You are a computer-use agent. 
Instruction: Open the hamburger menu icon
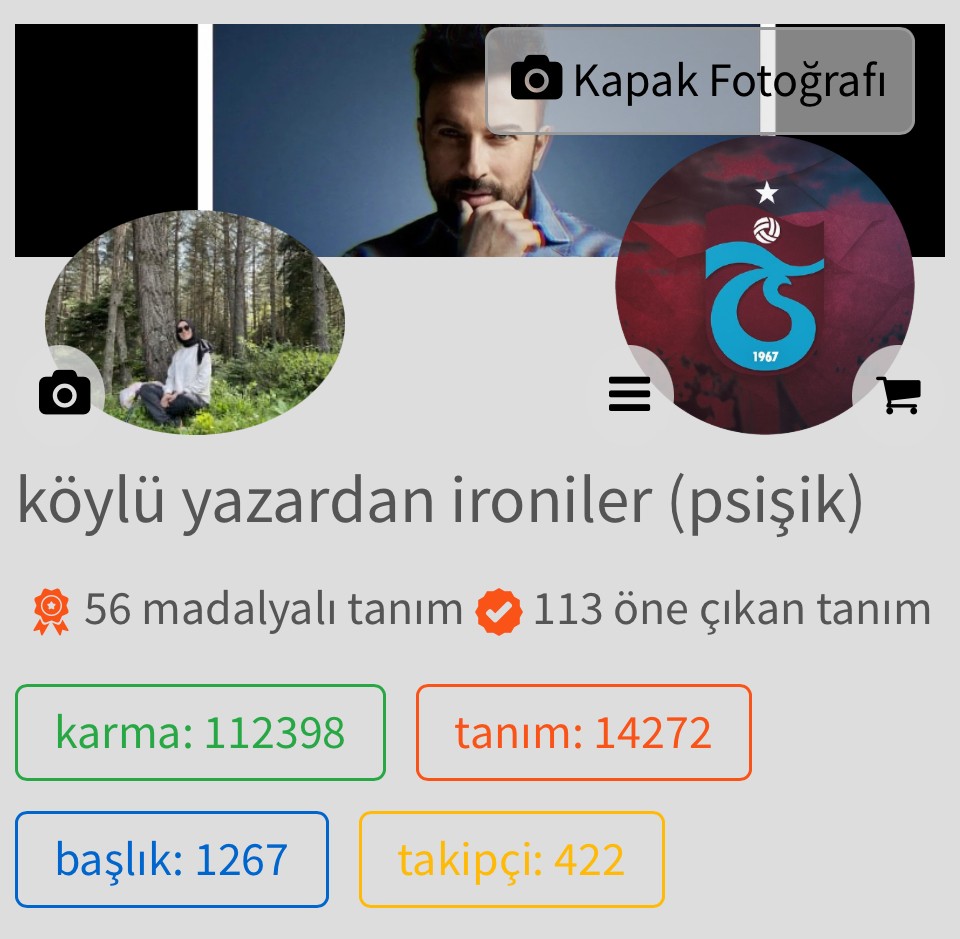click(x=629, y=395)
